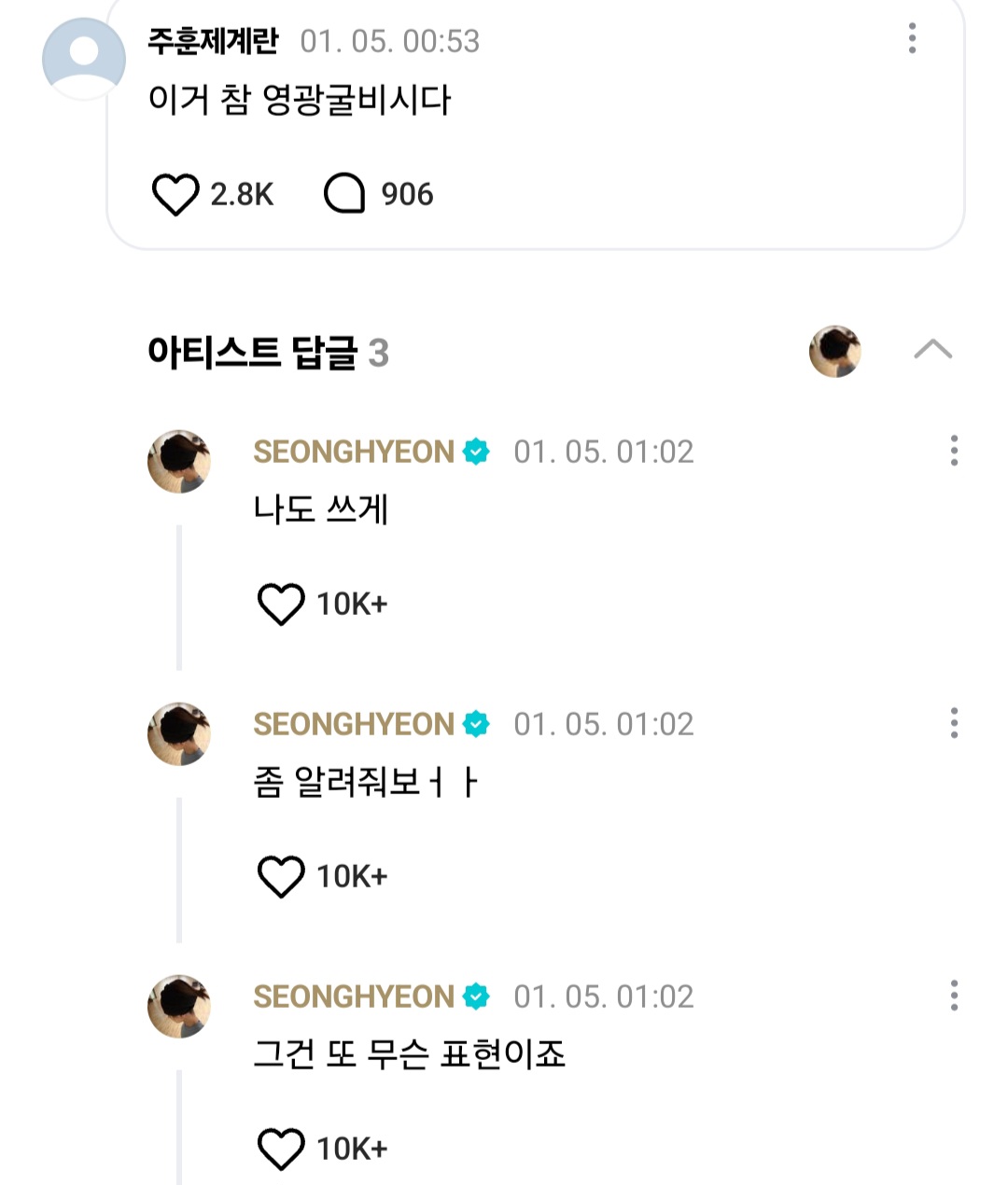The width and height of the screenshot is (1008, 1185).
Task: Open the 906 replies to 주훈제계란's comment
Action: point(344,195)
